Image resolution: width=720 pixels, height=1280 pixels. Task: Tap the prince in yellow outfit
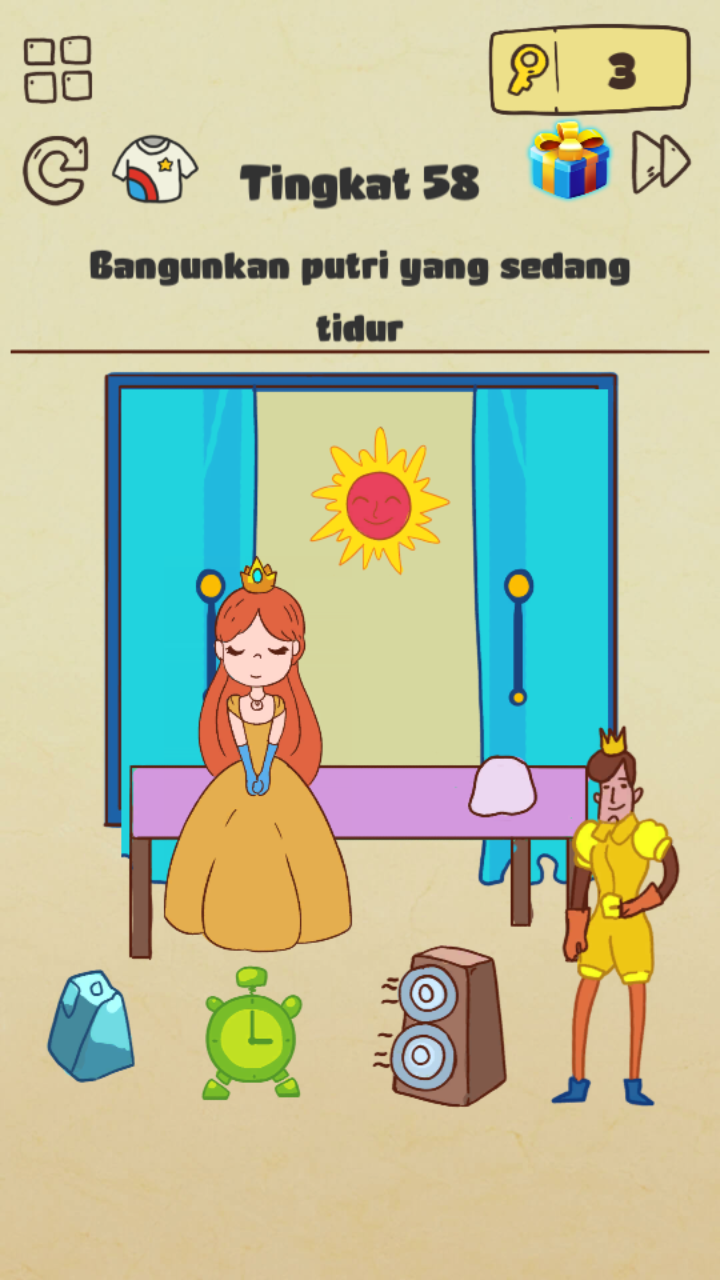click(613, 910)
